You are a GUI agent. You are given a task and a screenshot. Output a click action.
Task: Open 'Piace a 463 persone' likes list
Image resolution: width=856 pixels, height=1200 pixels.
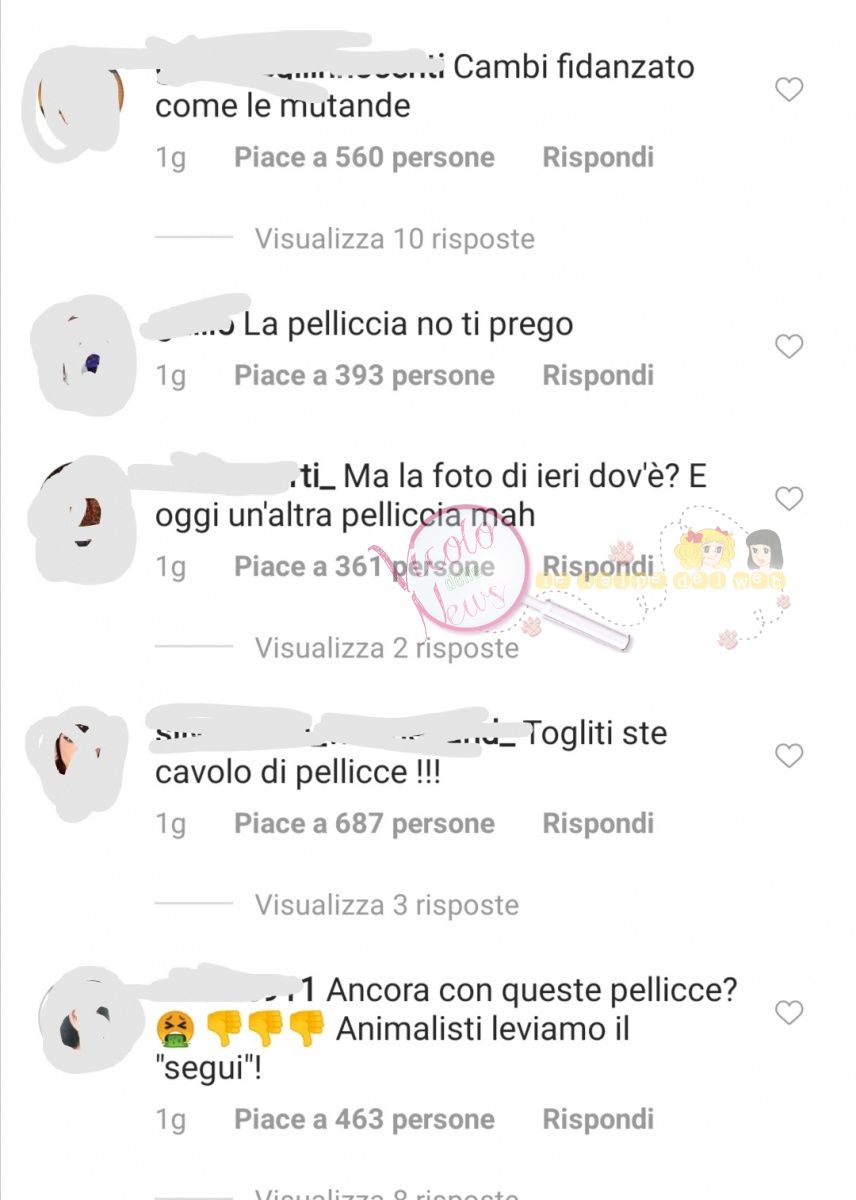click(364, 1120)
